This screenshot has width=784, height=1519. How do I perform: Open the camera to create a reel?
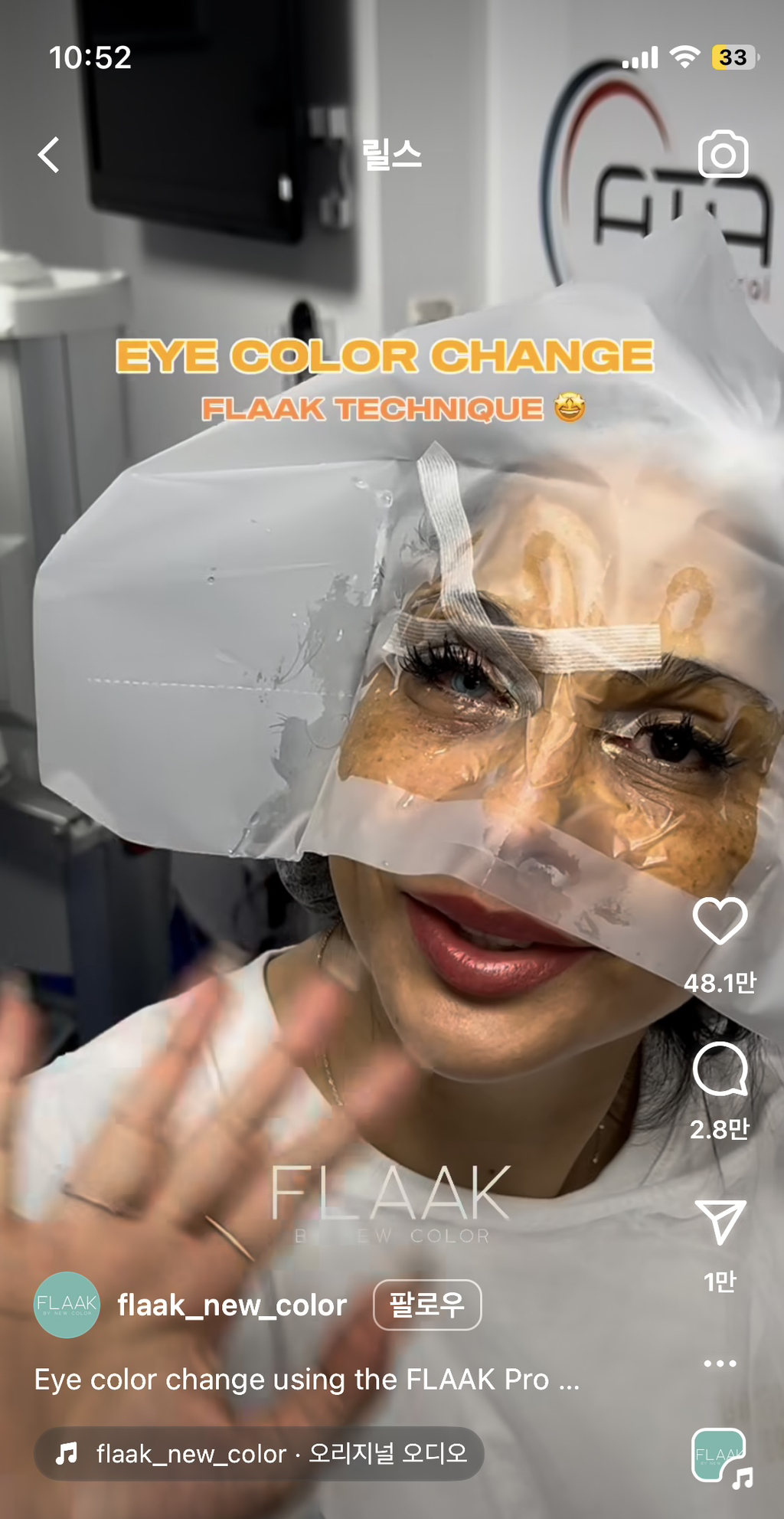tap(723, 155)
